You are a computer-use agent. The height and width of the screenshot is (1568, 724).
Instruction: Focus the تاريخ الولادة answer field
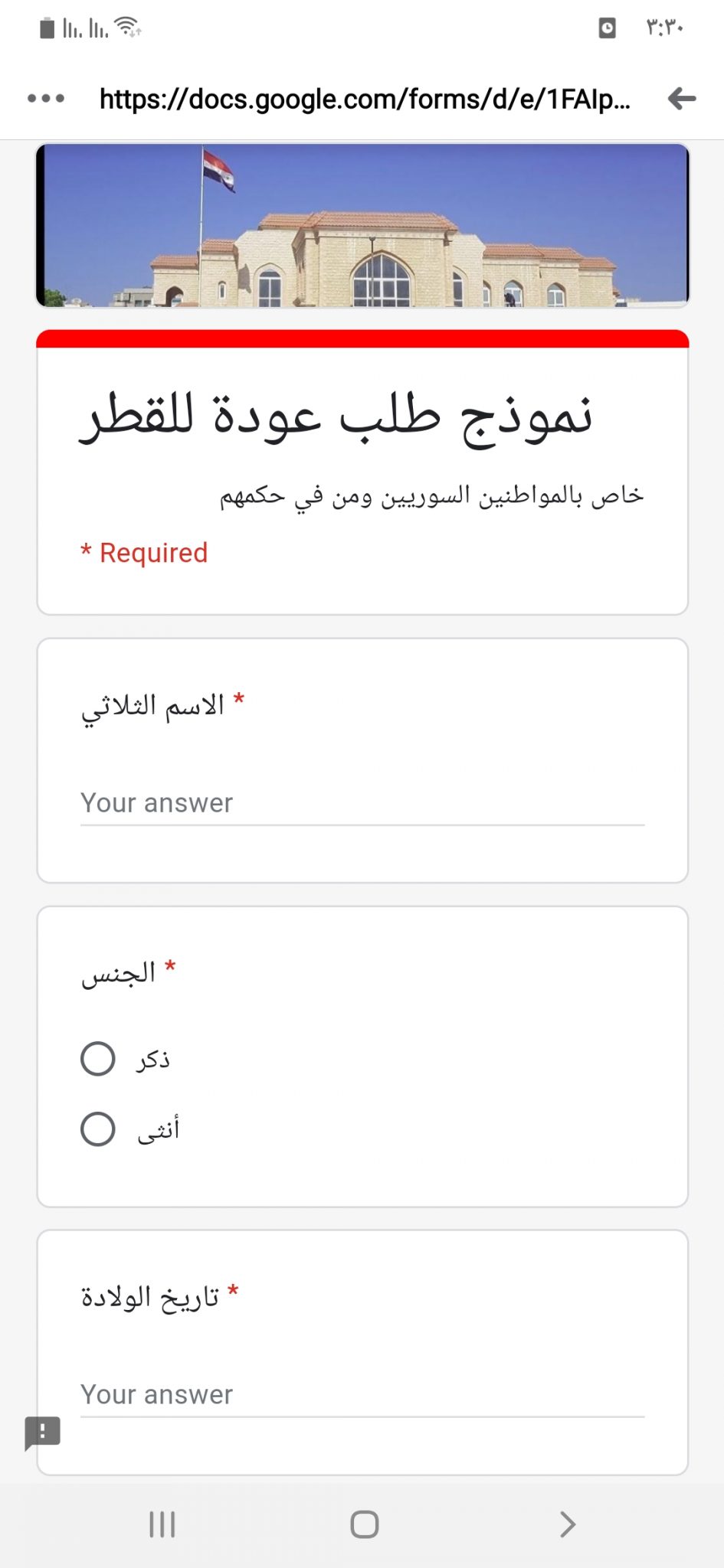[362, 1395]
